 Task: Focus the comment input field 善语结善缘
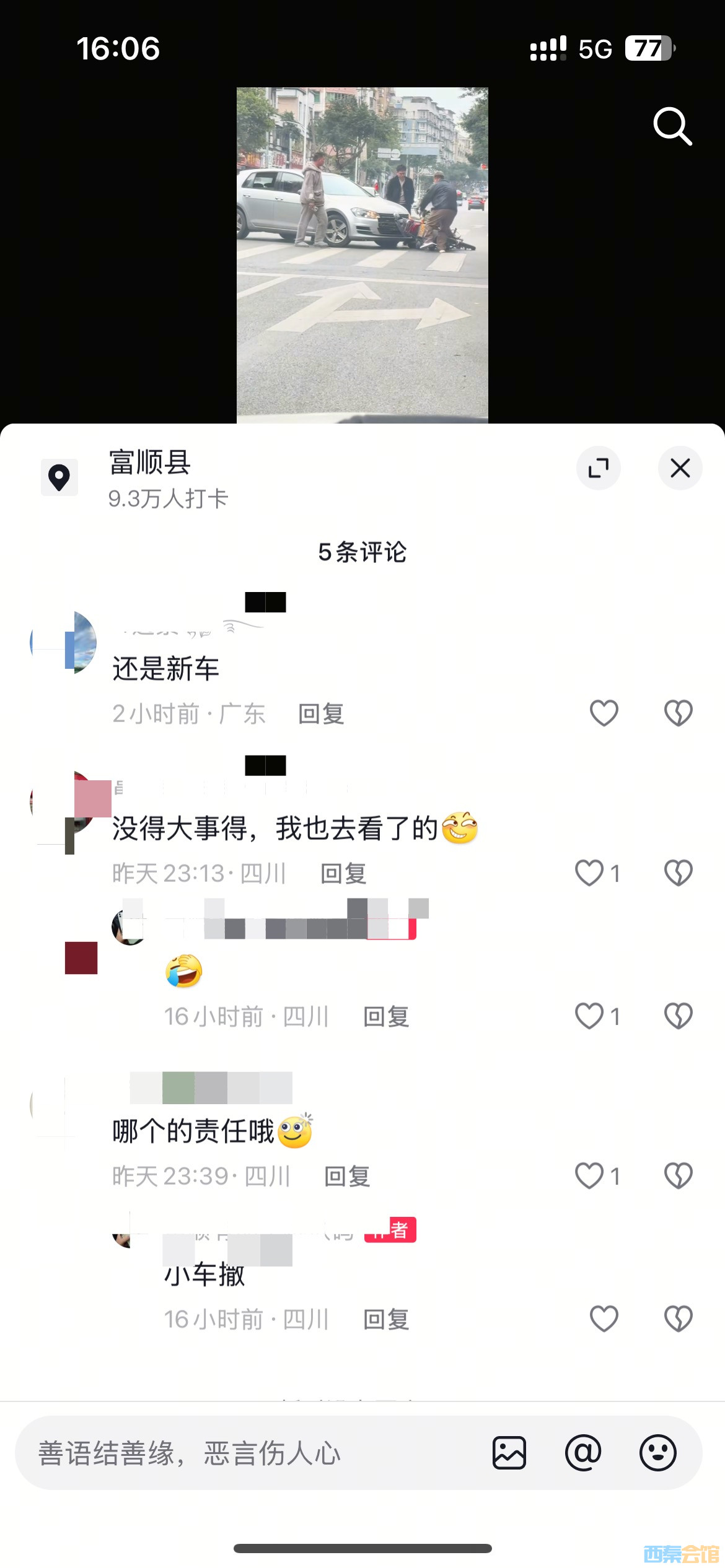click(248, 1453)
